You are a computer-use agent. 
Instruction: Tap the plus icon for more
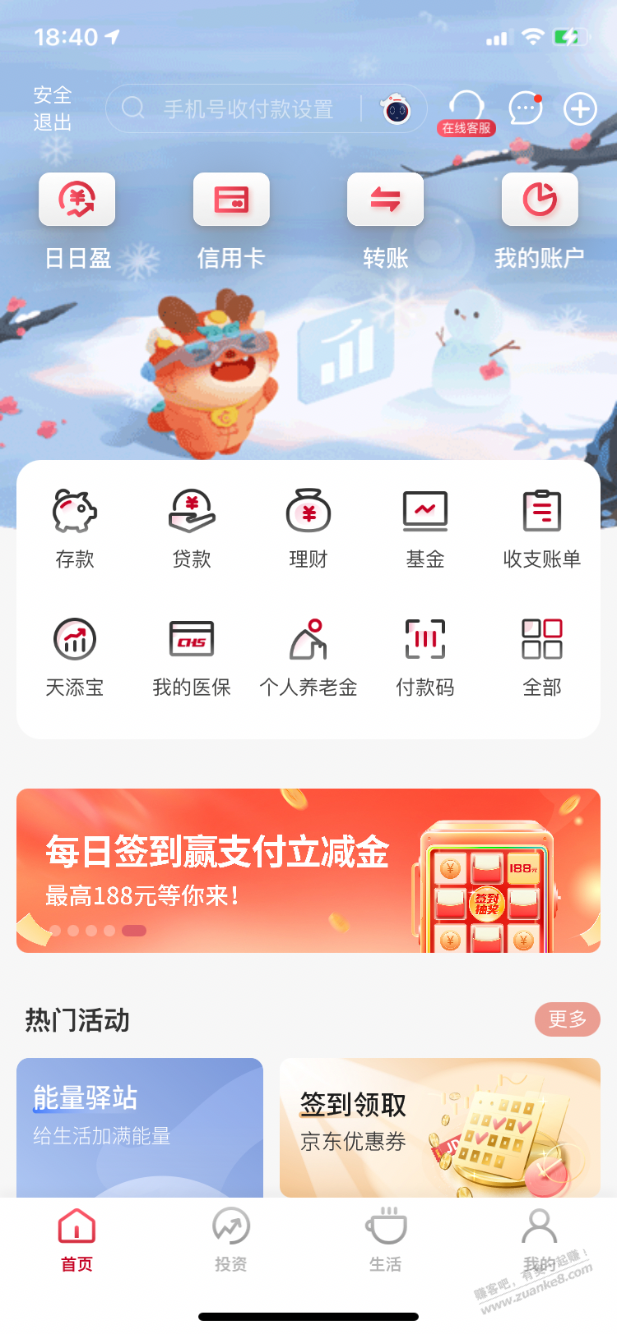click(580, 109)
